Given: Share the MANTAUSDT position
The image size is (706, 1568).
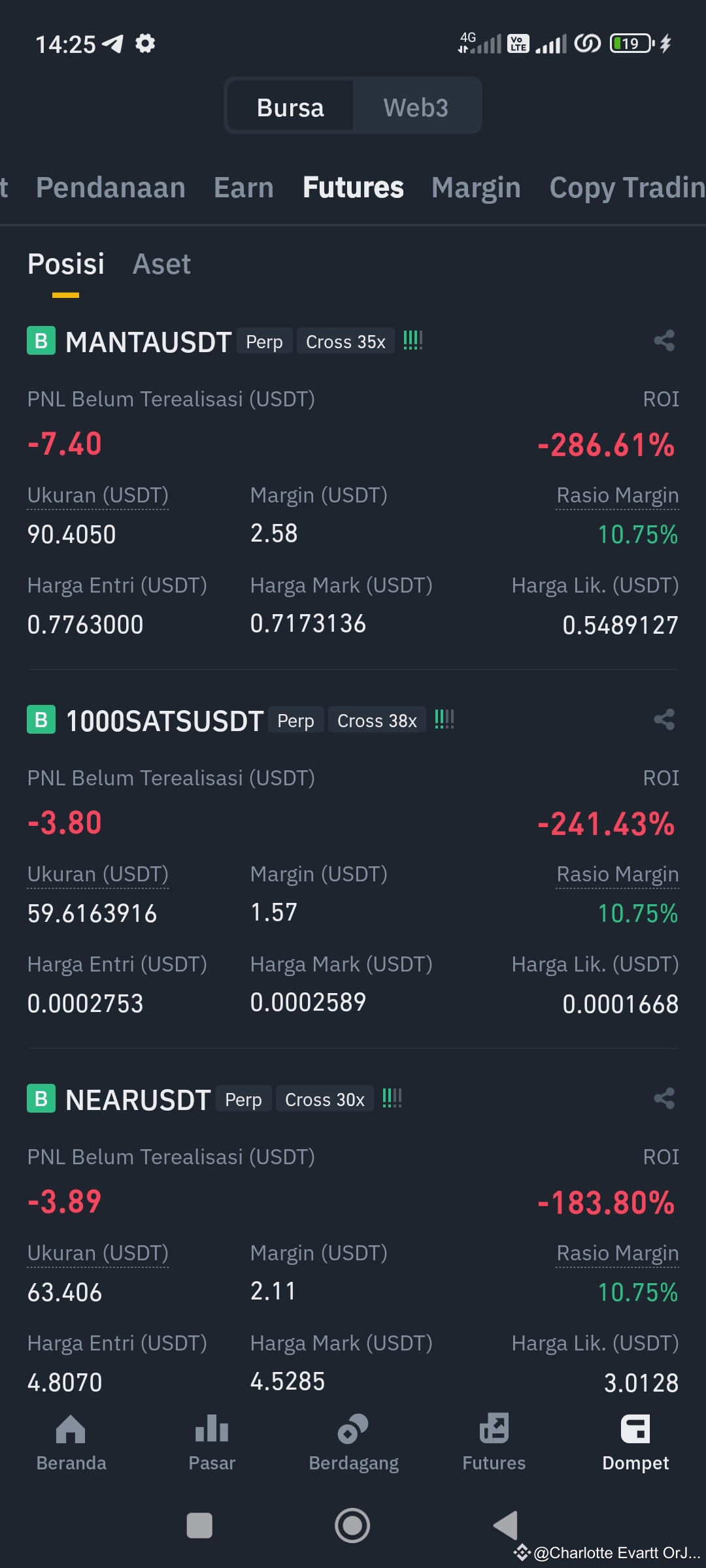Looking at the screenshot, I should coord(664,341).
